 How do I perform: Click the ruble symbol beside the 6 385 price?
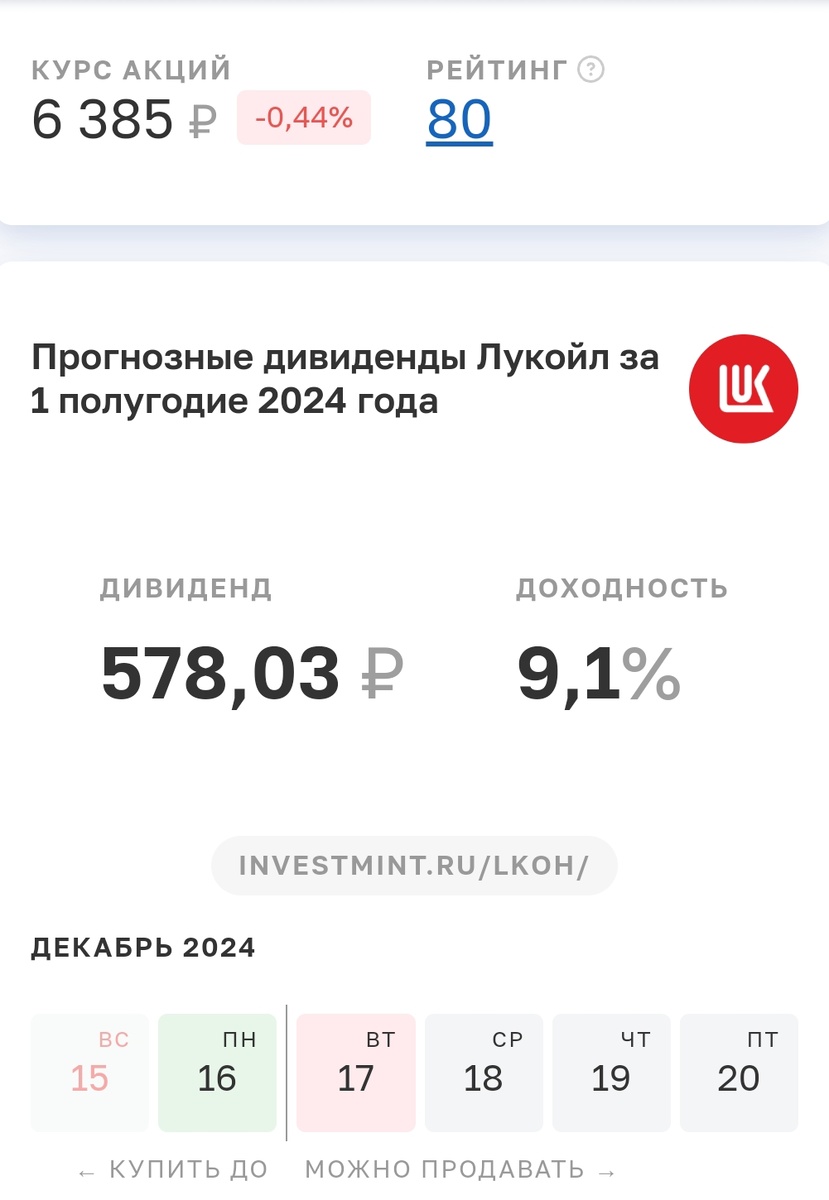point(201,122)
